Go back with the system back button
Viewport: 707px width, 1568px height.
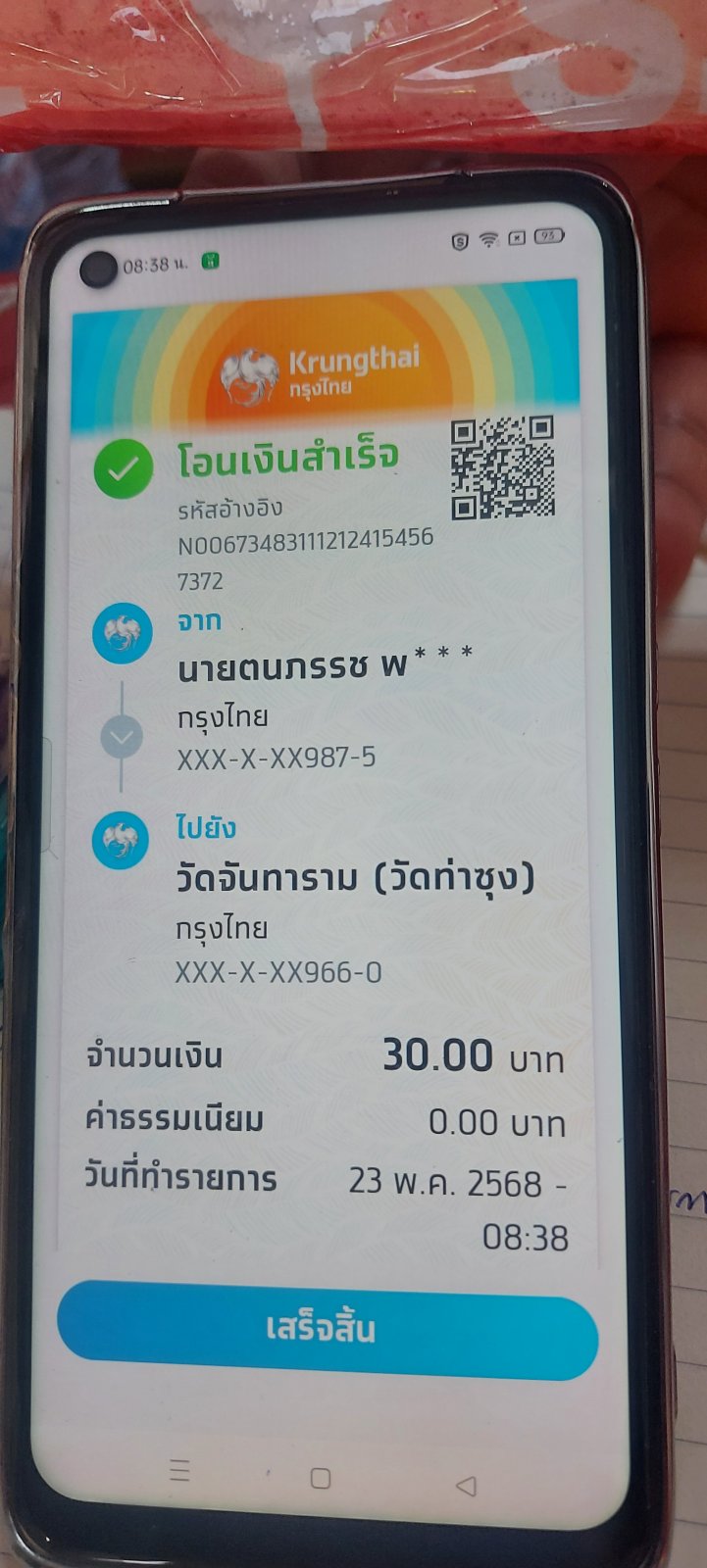[467, 1486]
